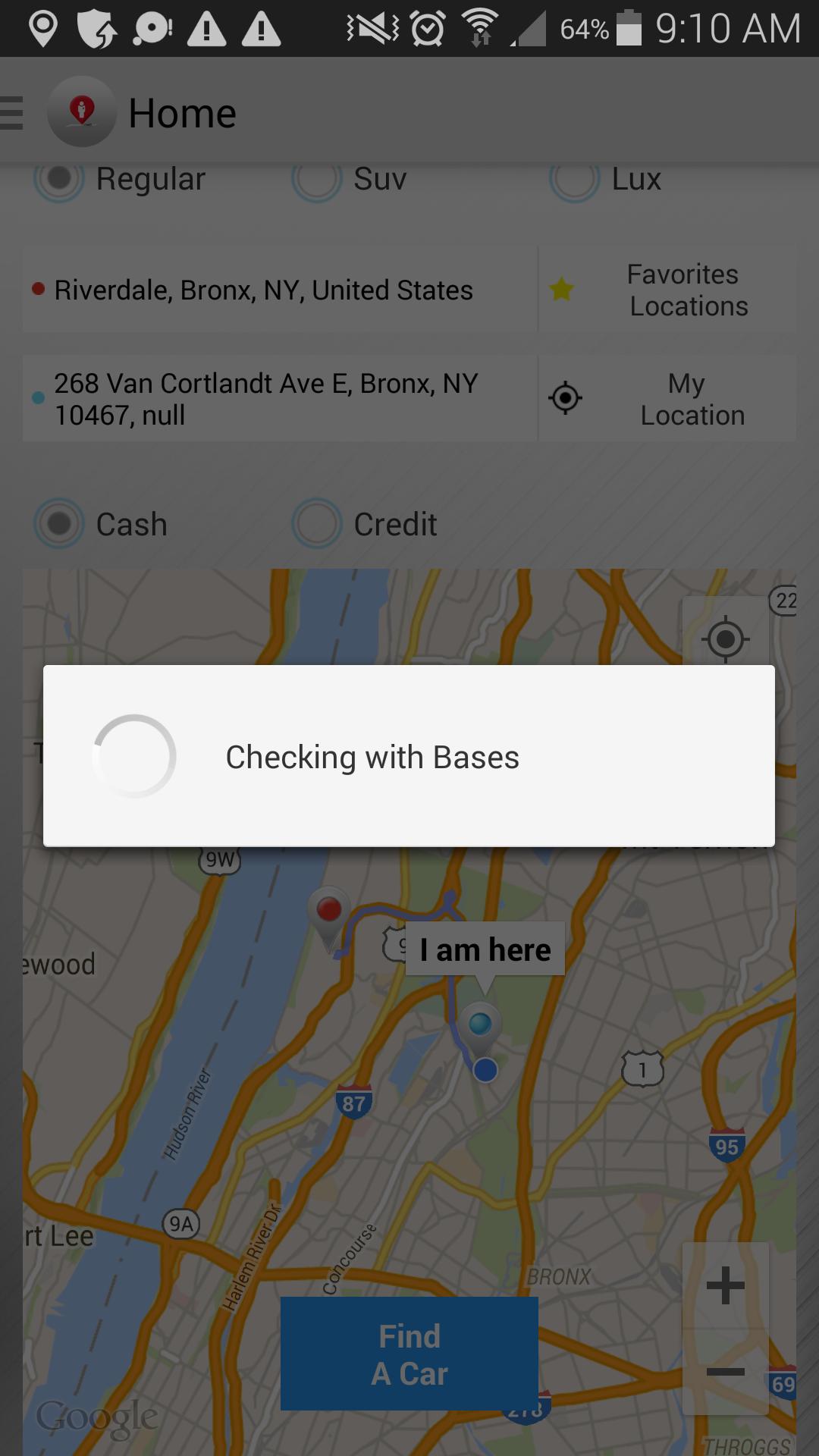Choose the Lux car option
The image size is (819, 1456).
[575, 179]
